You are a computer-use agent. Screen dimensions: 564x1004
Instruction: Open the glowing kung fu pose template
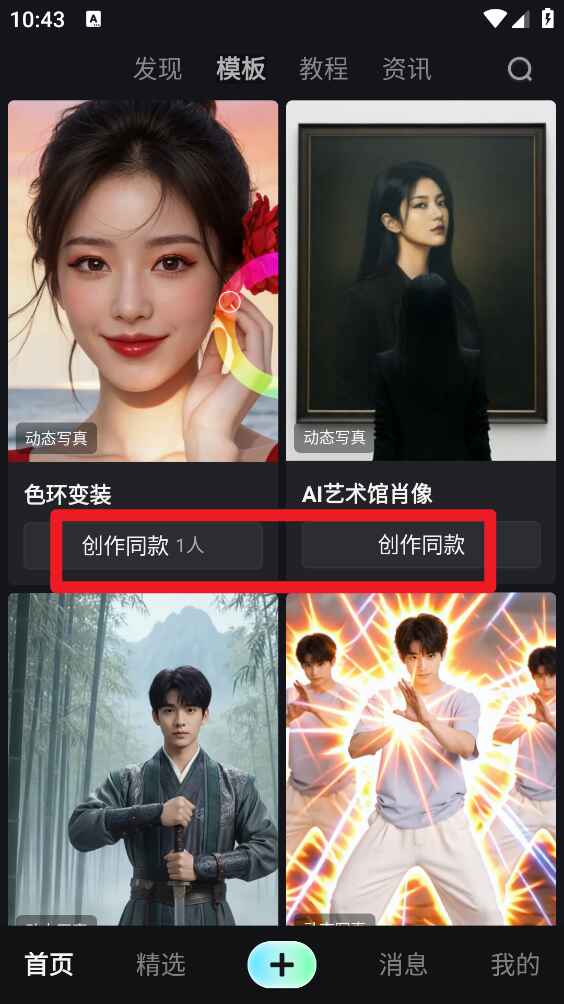421,759
